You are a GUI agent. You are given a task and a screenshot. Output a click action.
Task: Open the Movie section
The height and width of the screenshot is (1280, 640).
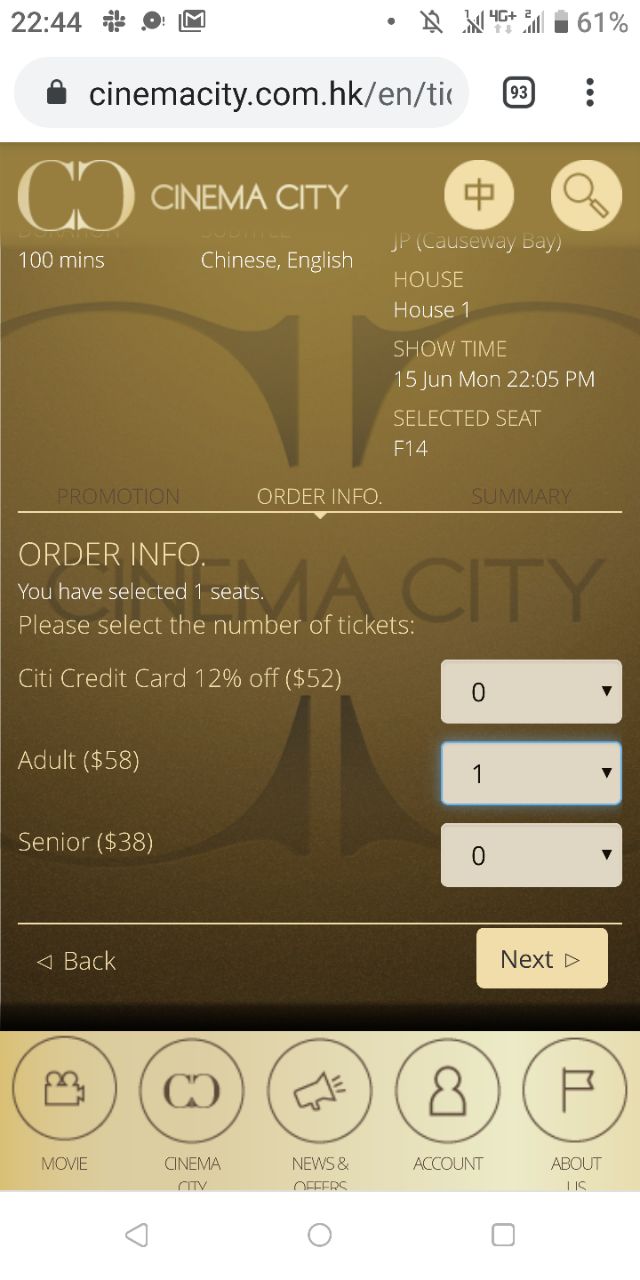(64, 1108)
